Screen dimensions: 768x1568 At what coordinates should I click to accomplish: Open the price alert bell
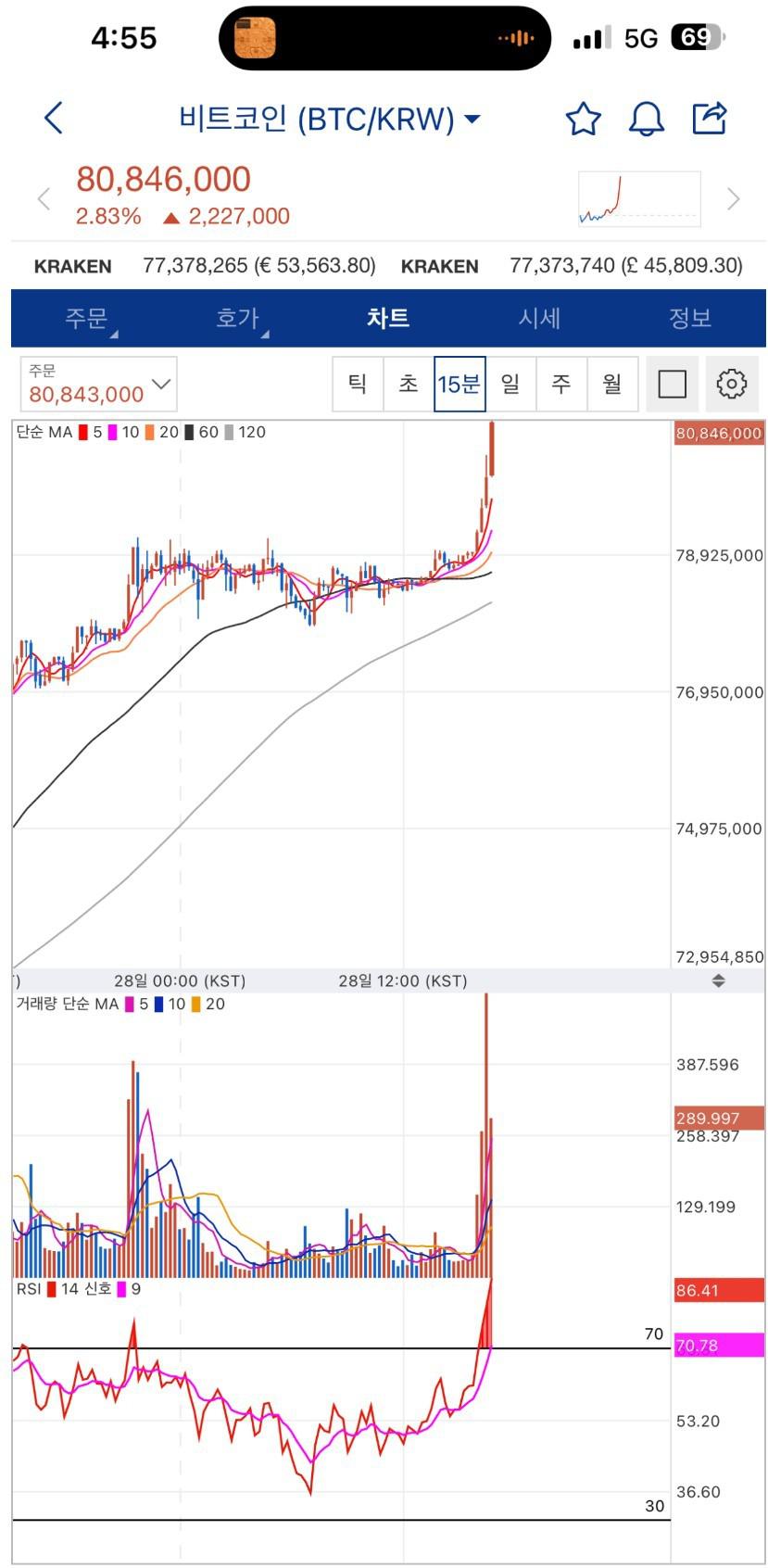(x=647, y=119)
